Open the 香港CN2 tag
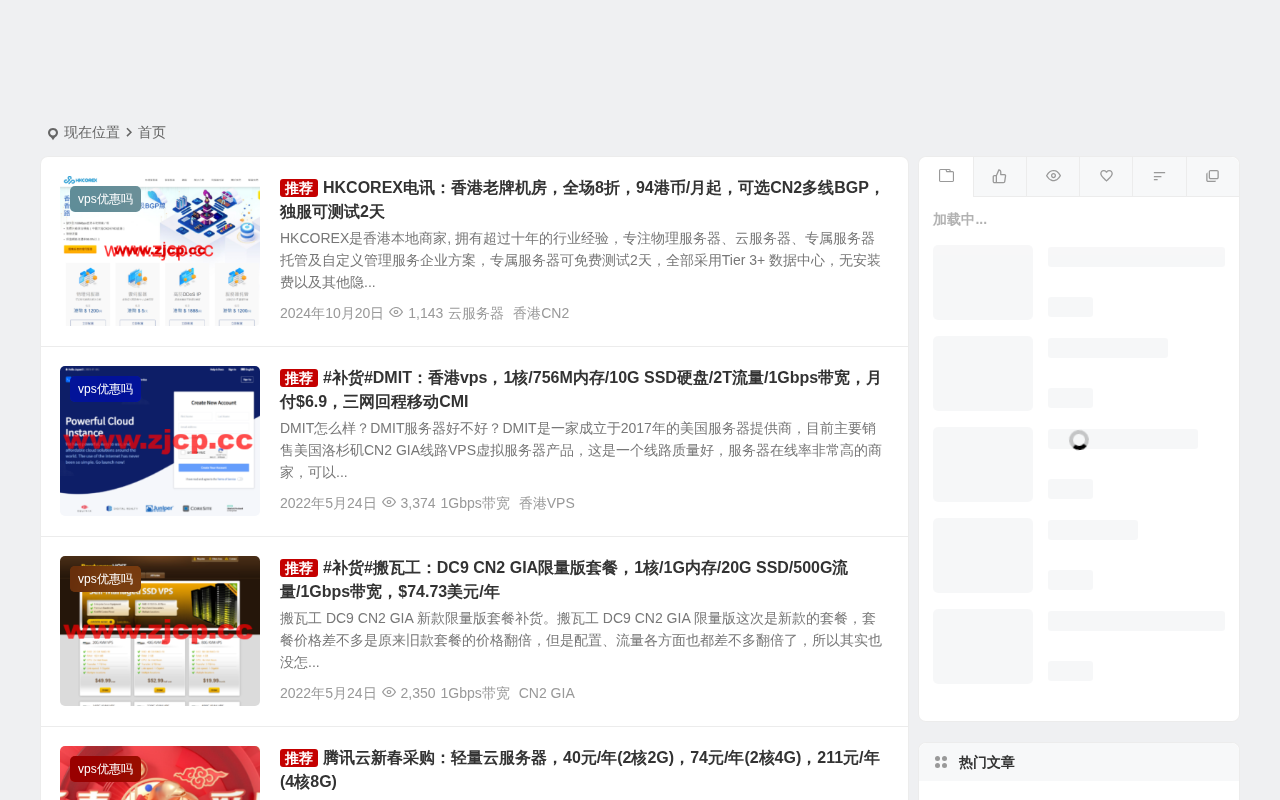The height and width of the screenshot is (800, 1280). coord(541,313)
